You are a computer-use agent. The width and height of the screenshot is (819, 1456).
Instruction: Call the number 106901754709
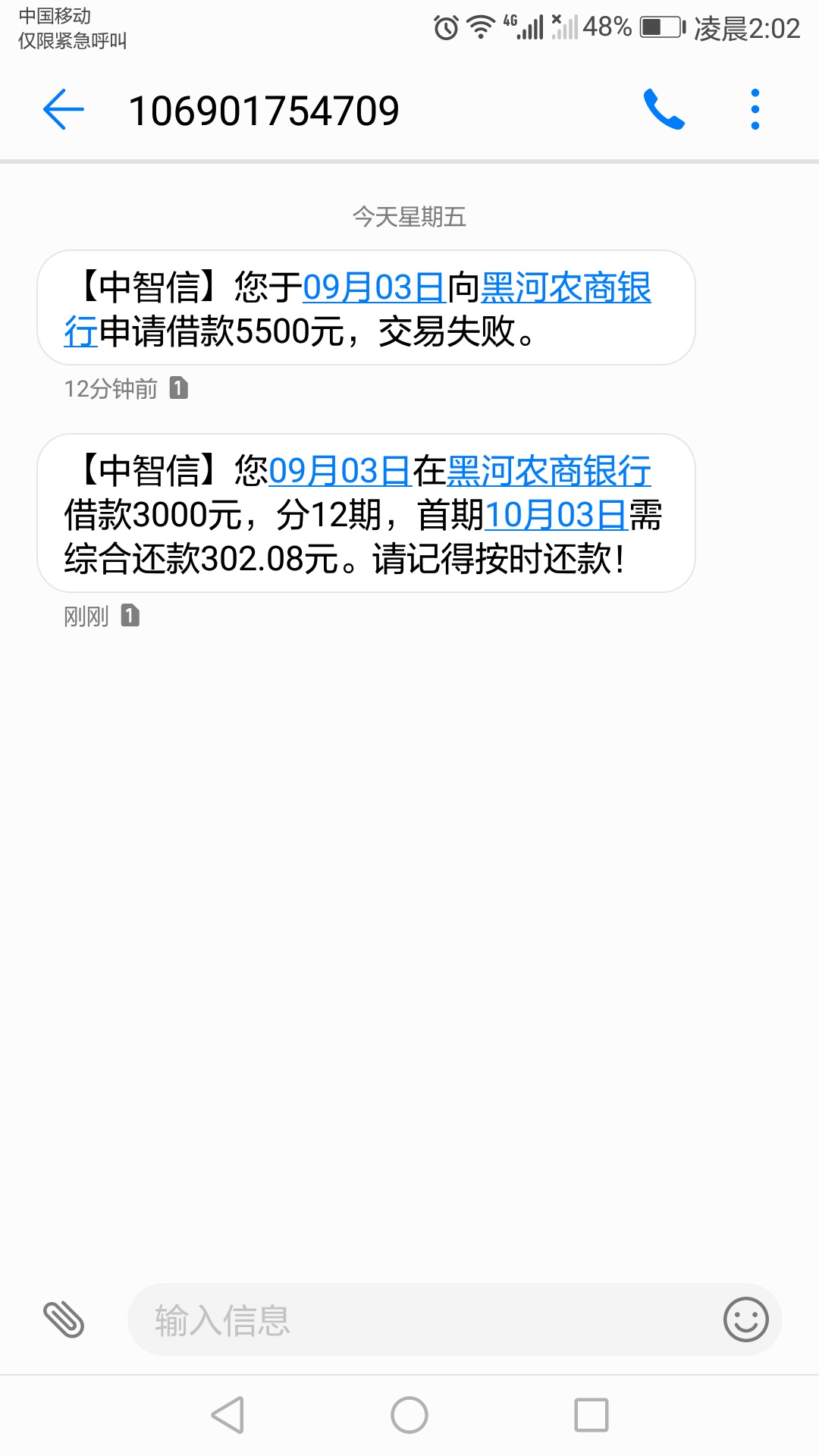click(664, 109)
